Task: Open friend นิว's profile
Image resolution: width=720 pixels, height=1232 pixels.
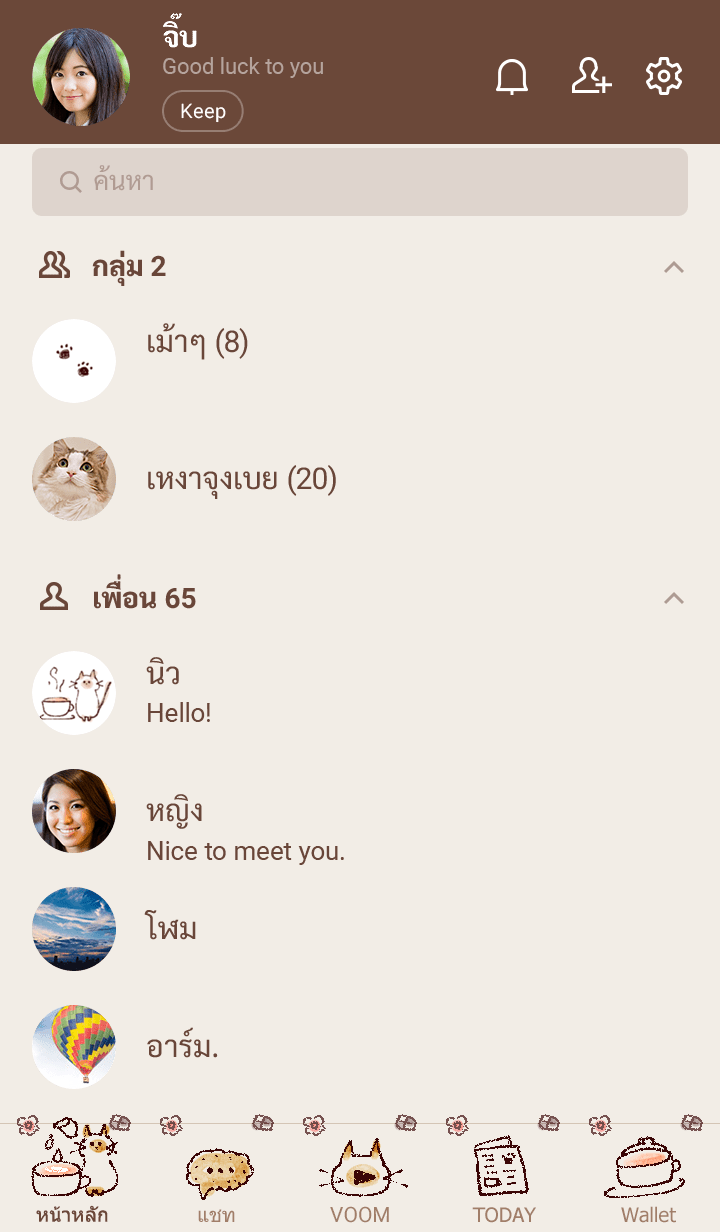Action: pyautogui.click(x=164, y=692)
